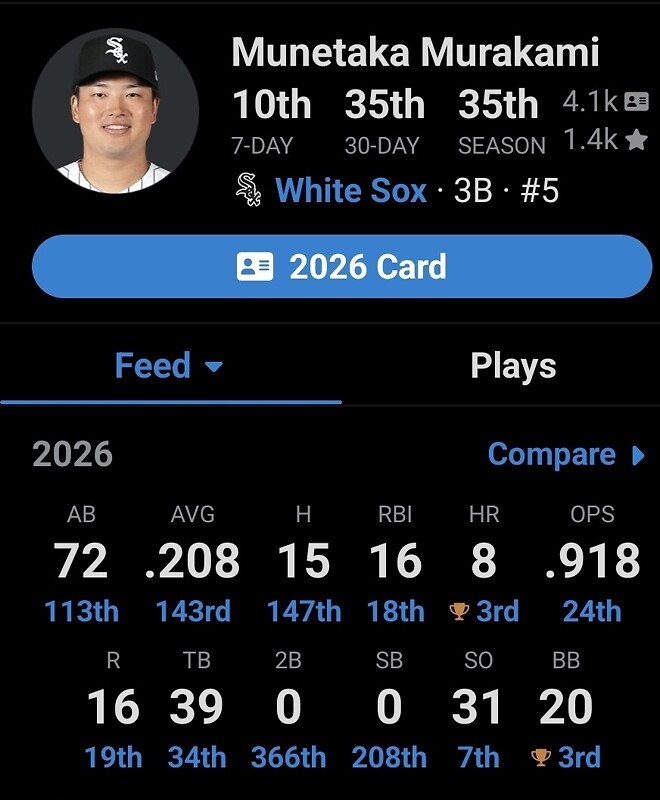Open Compare for 2026 stats
Viewport: 660px width, 800px height.
pyautogui.click(x=566, y=455)
